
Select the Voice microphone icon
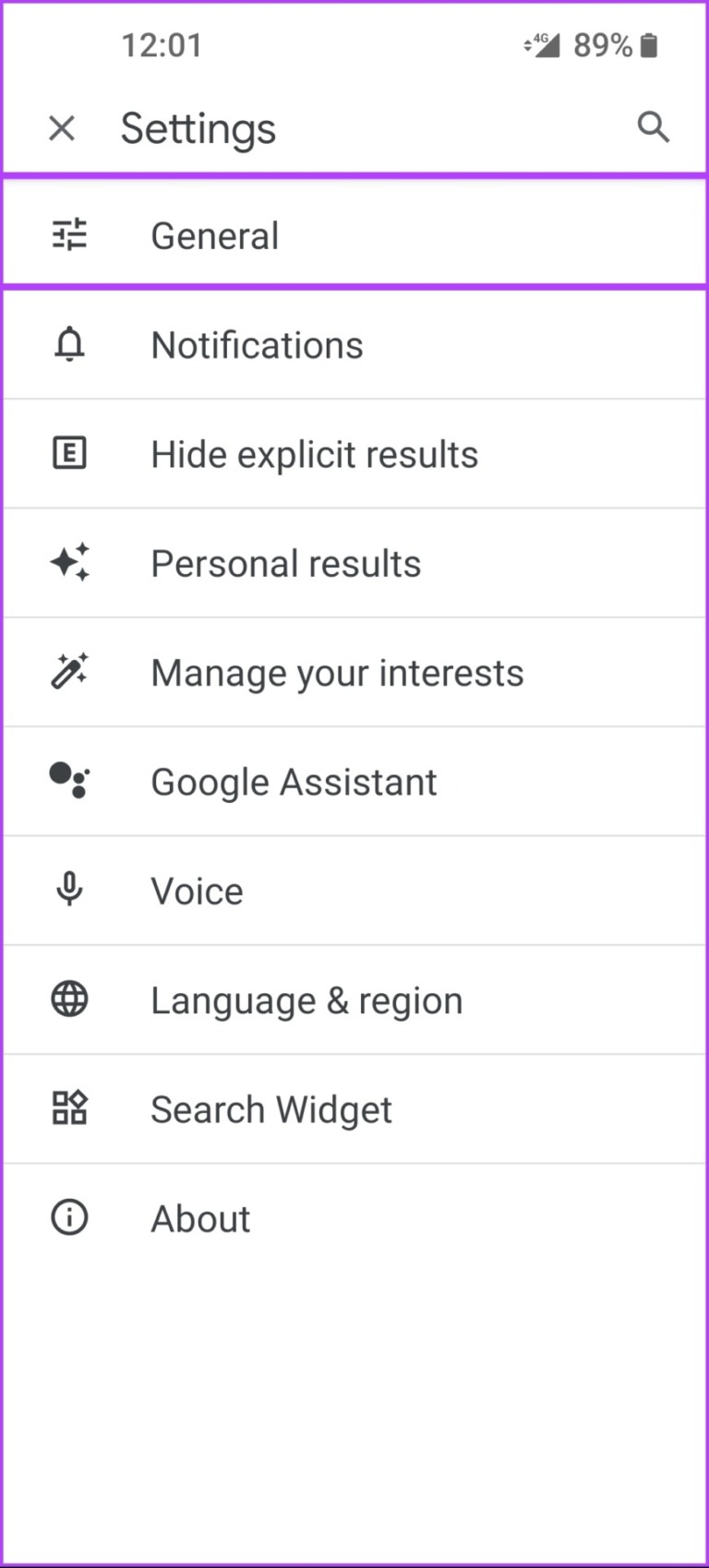69,890
